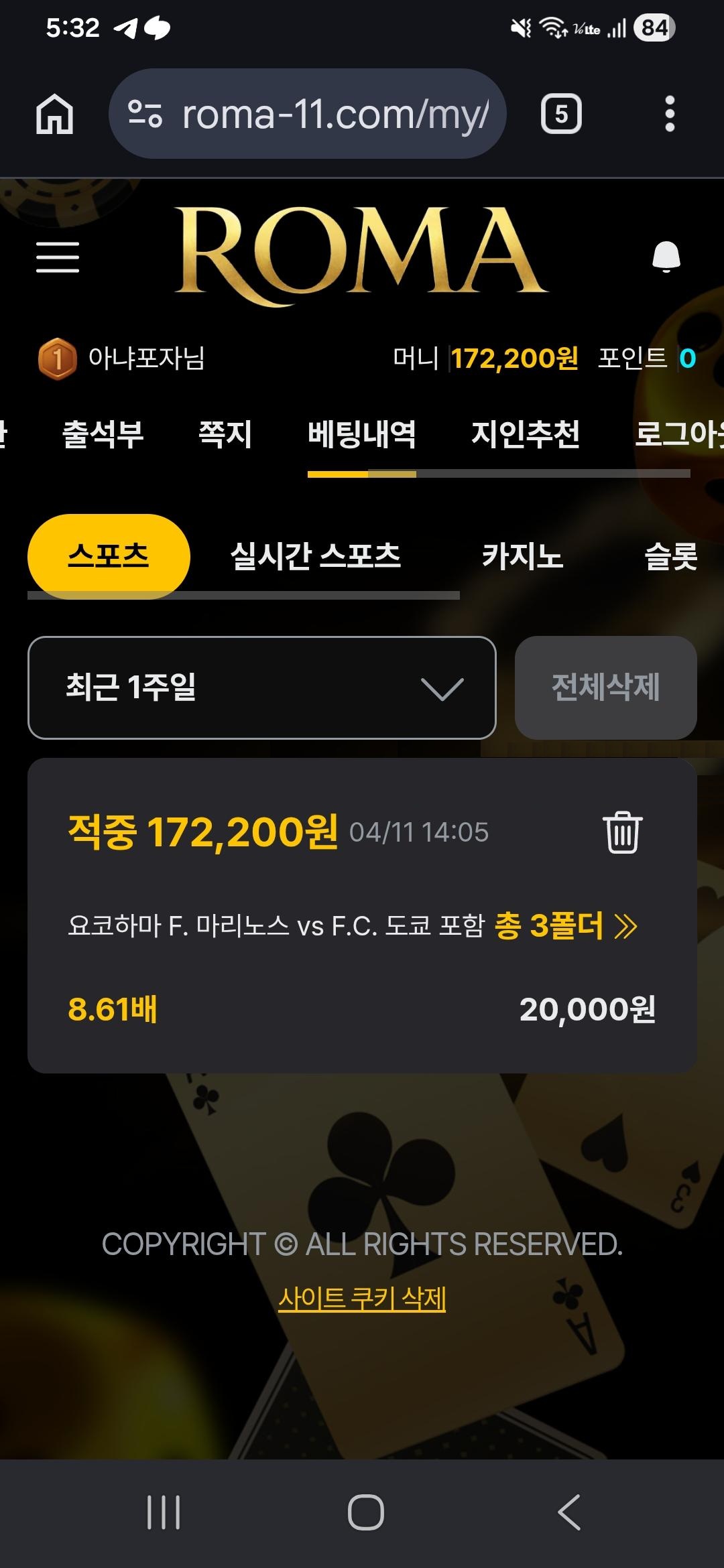Open the browser tab switcher
The height and width of the screenshot is (1568, 724).
tap(561, 114)
